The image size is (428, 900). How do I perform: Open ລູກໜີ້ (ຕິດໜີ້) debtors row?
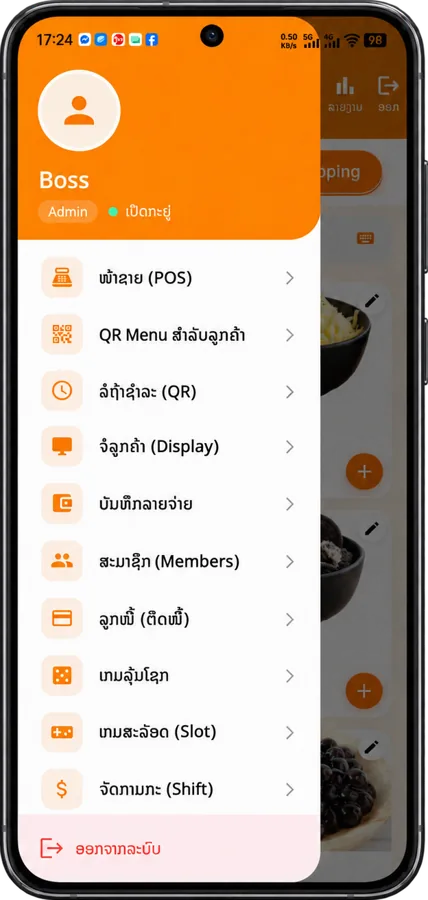[169, 619]
